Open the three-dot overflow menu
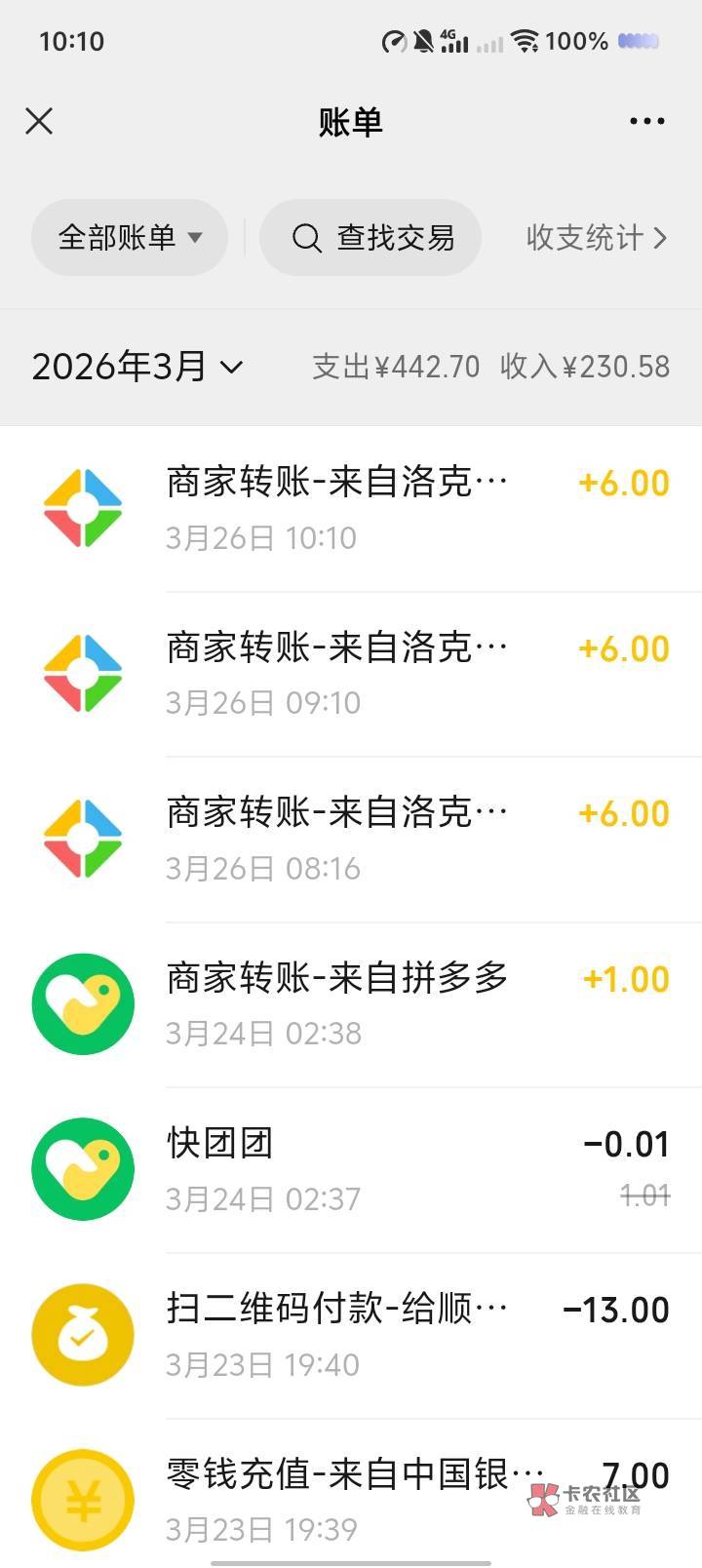 pyautogui.click(x=647, y=121)
